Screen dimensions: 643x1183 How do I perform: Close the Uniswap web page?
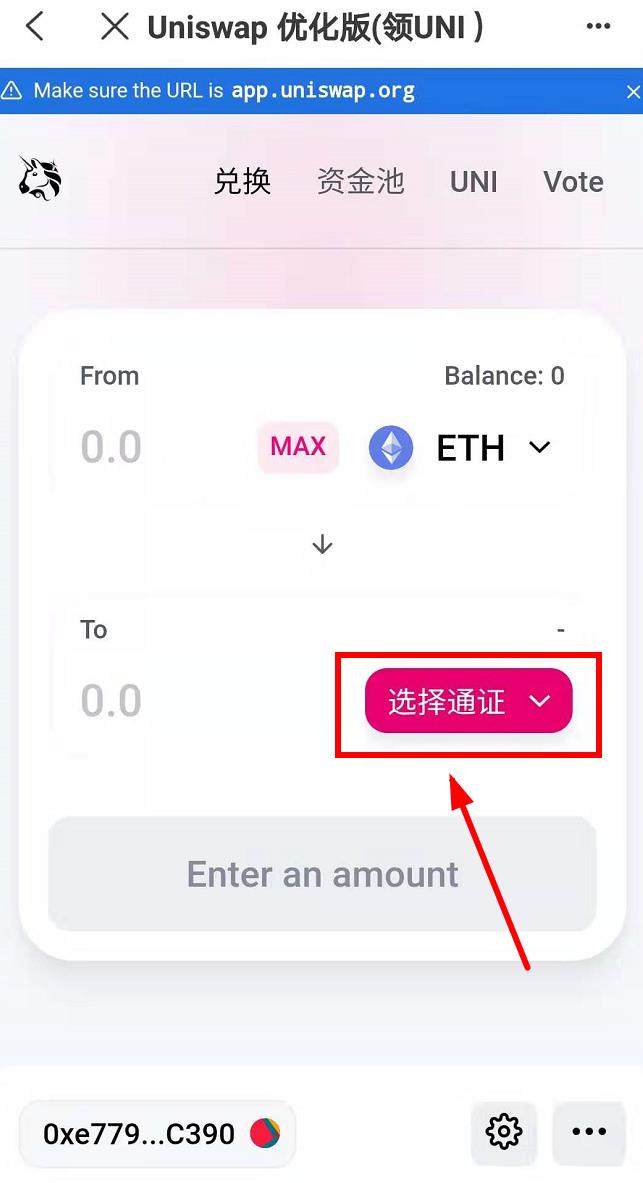click(x=115, y=27)
